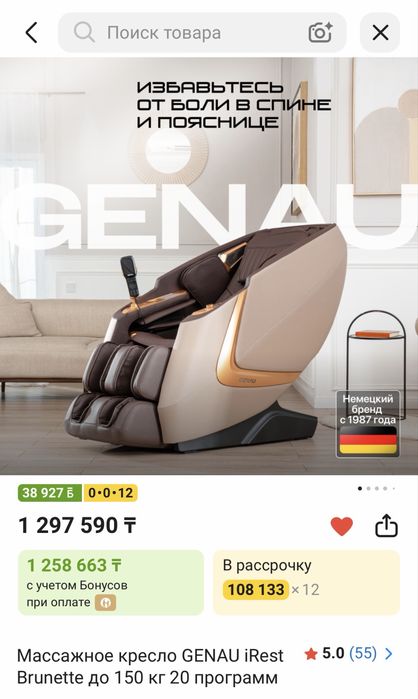The height and width of the screenshot is (699, 418).
Task: Open the massage chair product photo
Action: click(209, 266)
